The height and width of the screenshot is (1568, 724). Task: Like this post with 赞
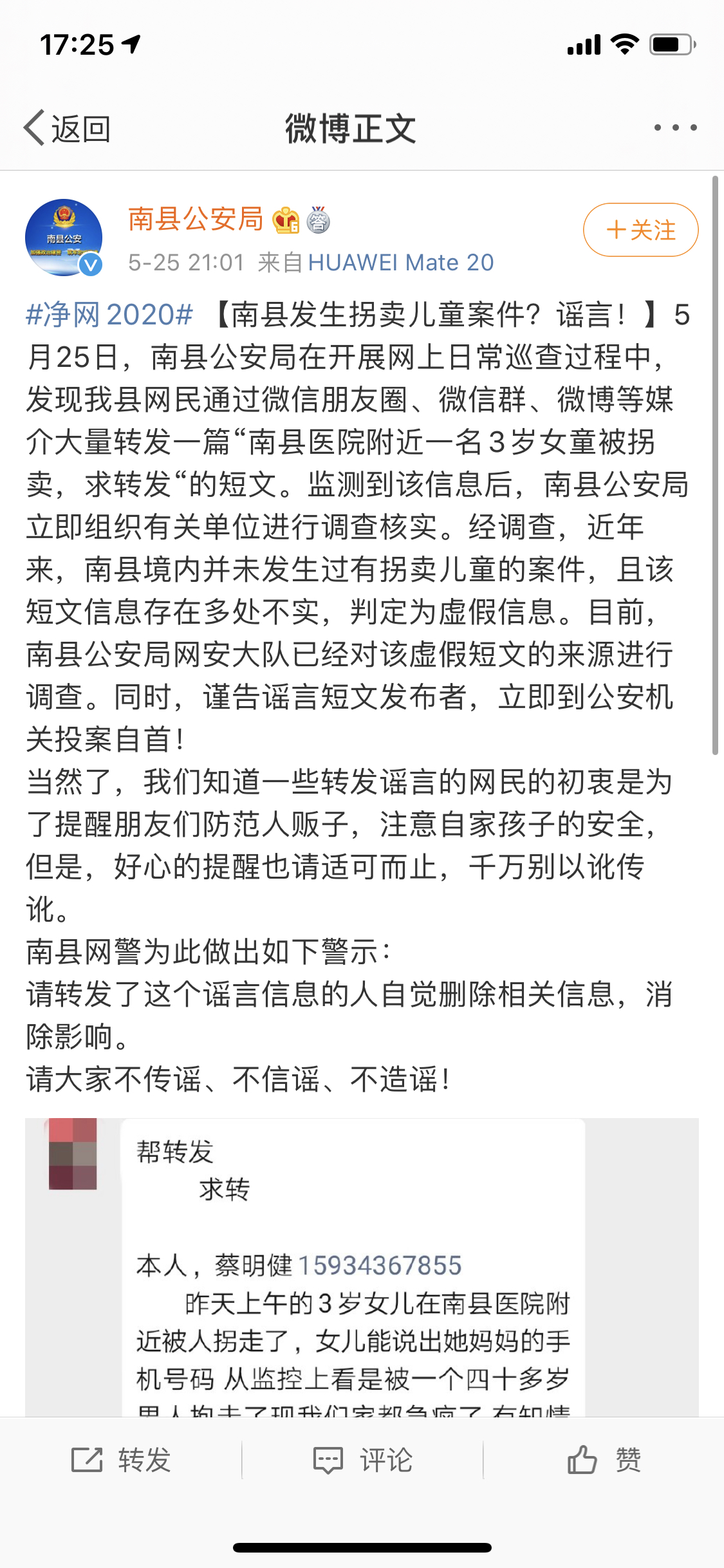click(x=604, y=1460)
